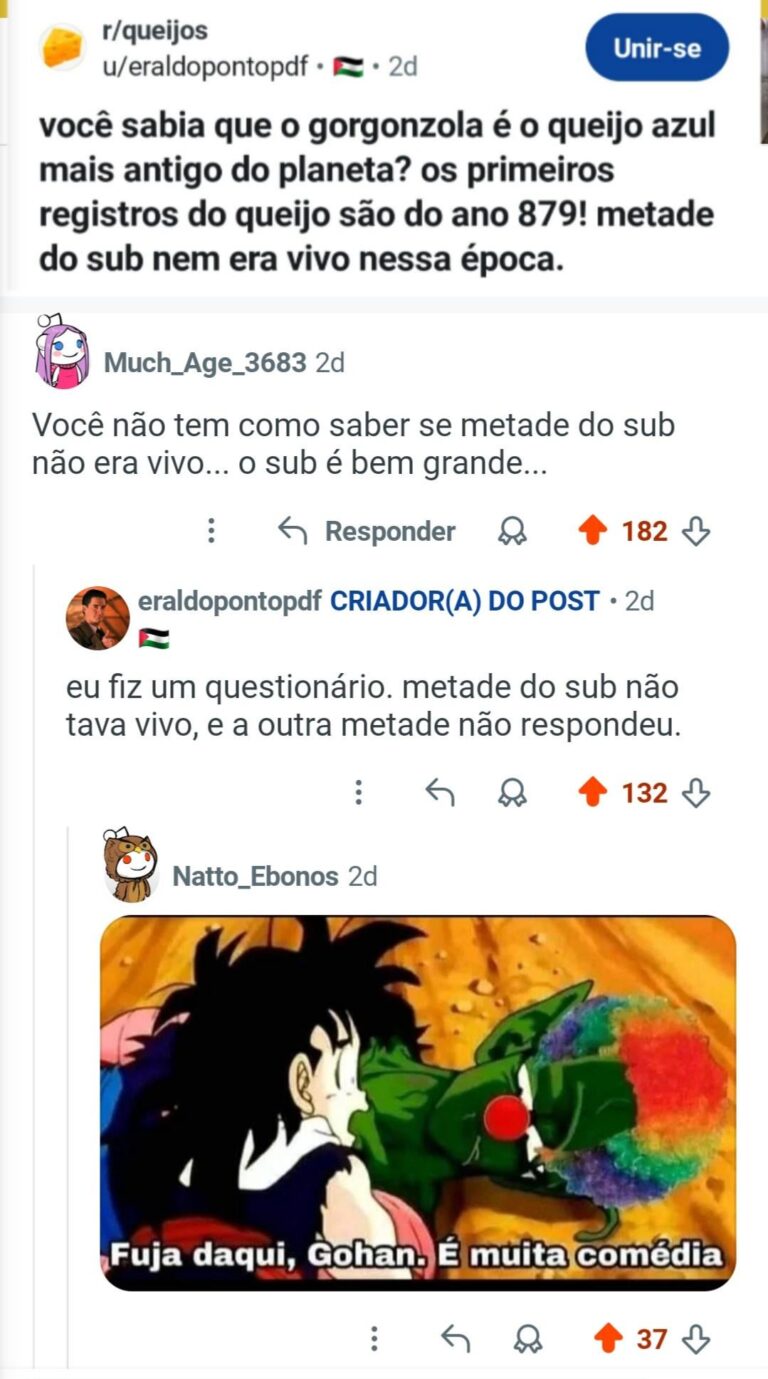Image resolution: width=768 pixels, height=1379 pixels.
Task: Award eraldopontopdf's questionário comment
Action: coord(513,793)
